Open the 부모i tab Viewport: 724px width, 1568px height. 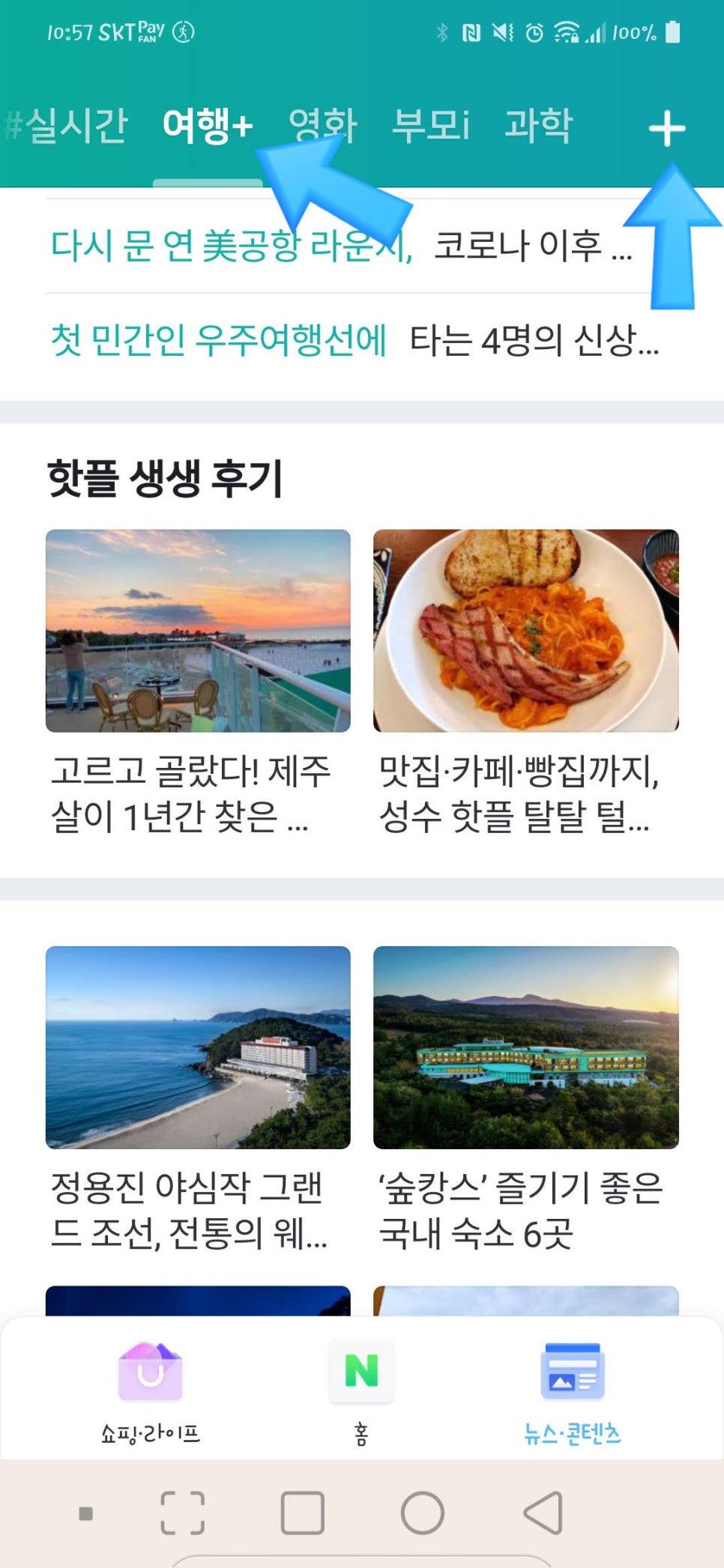(431, 125)
